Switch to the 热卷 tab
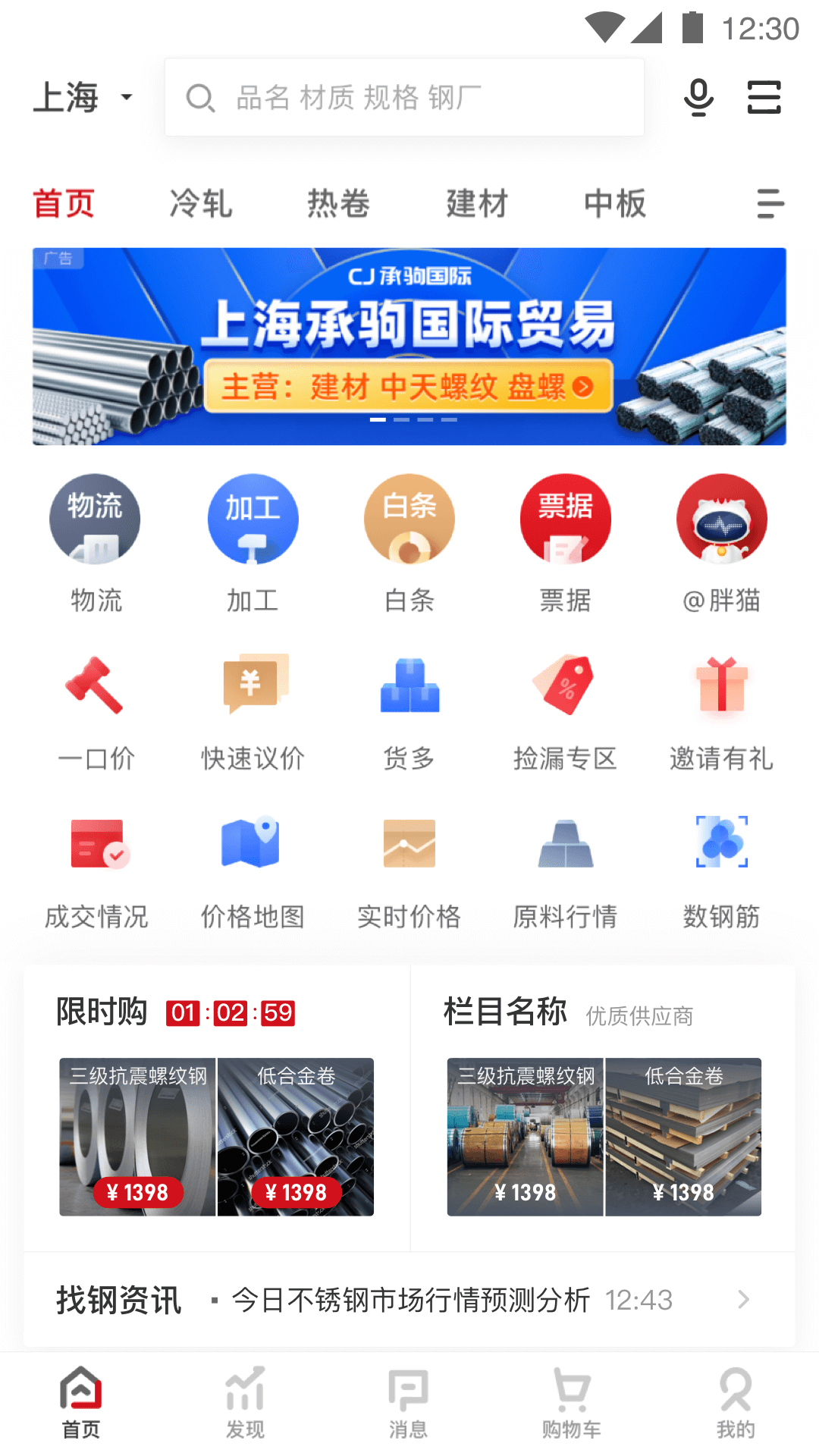The width and height of the screenshot is (819, 1456). tap(339, 202)
